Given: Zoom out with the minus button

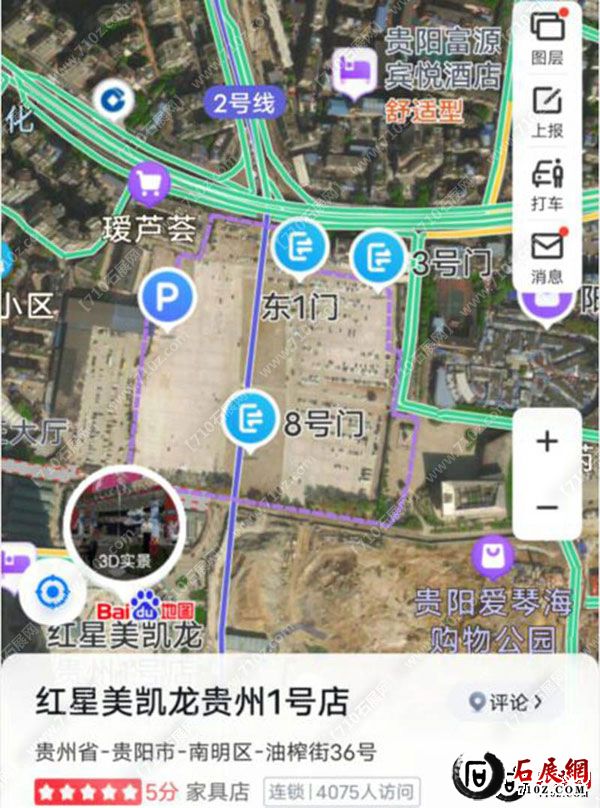Looking at the screenshot, I should pos(546,508).
